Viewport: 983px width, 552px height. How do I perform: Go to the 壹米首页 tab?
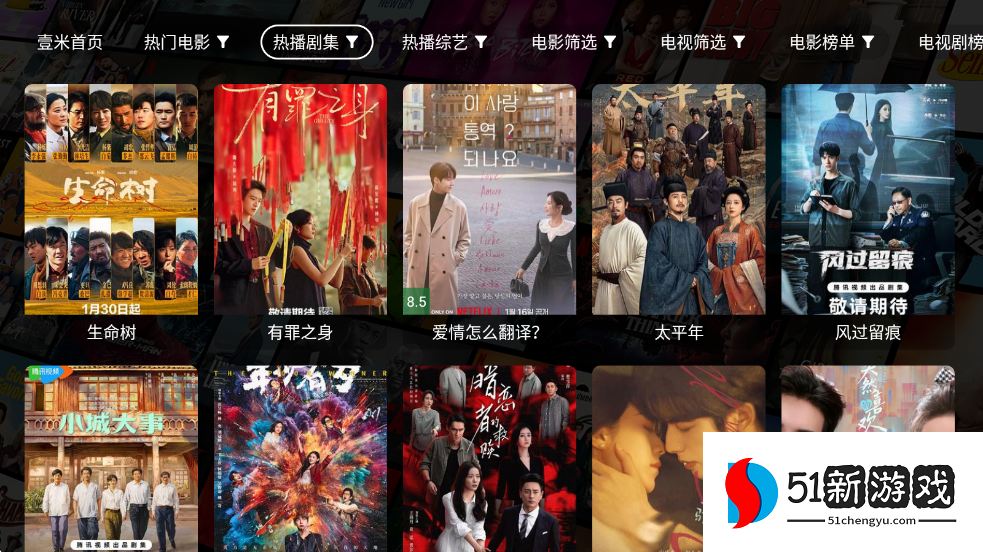(x=70, y=42)
